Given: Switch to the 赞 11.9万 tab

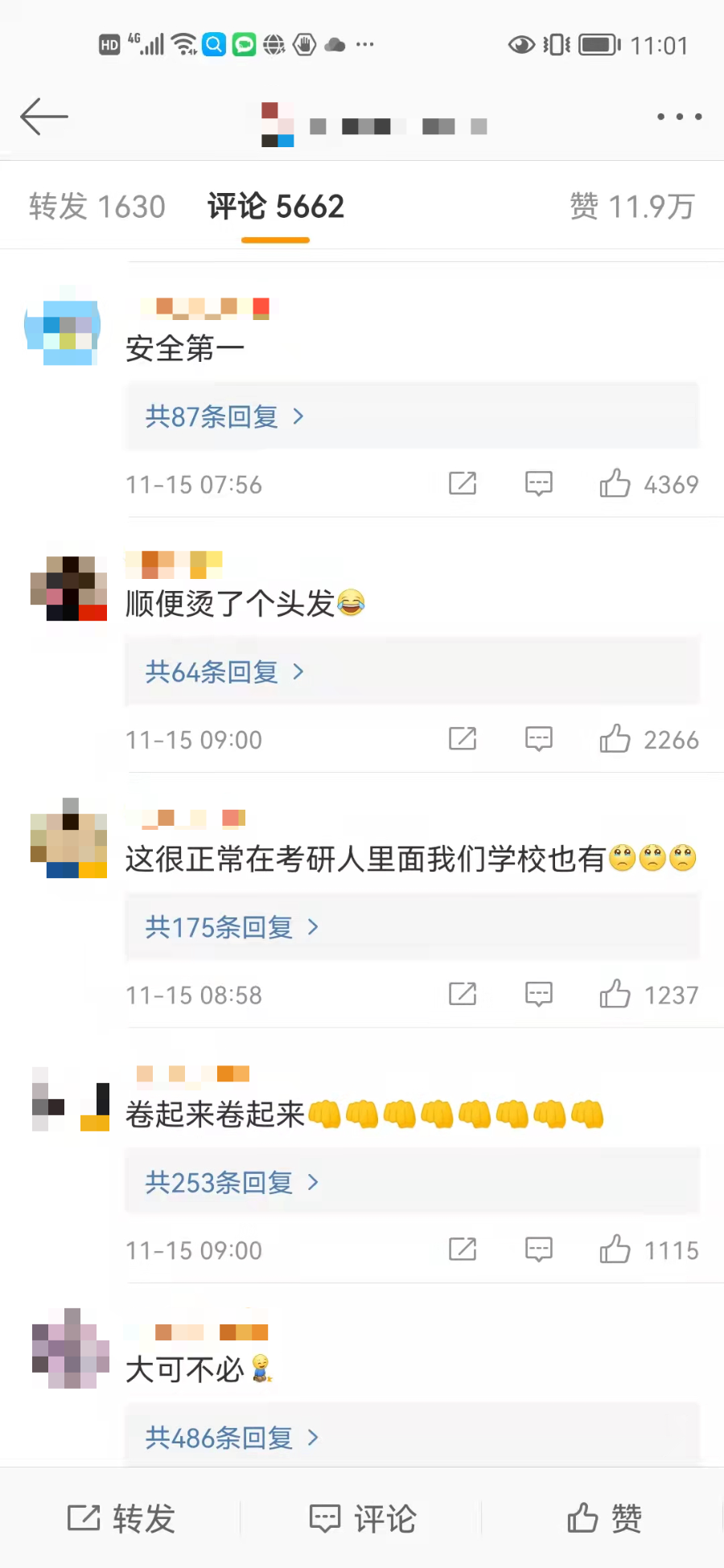Looking at the screenshot, I should (632, 207).
